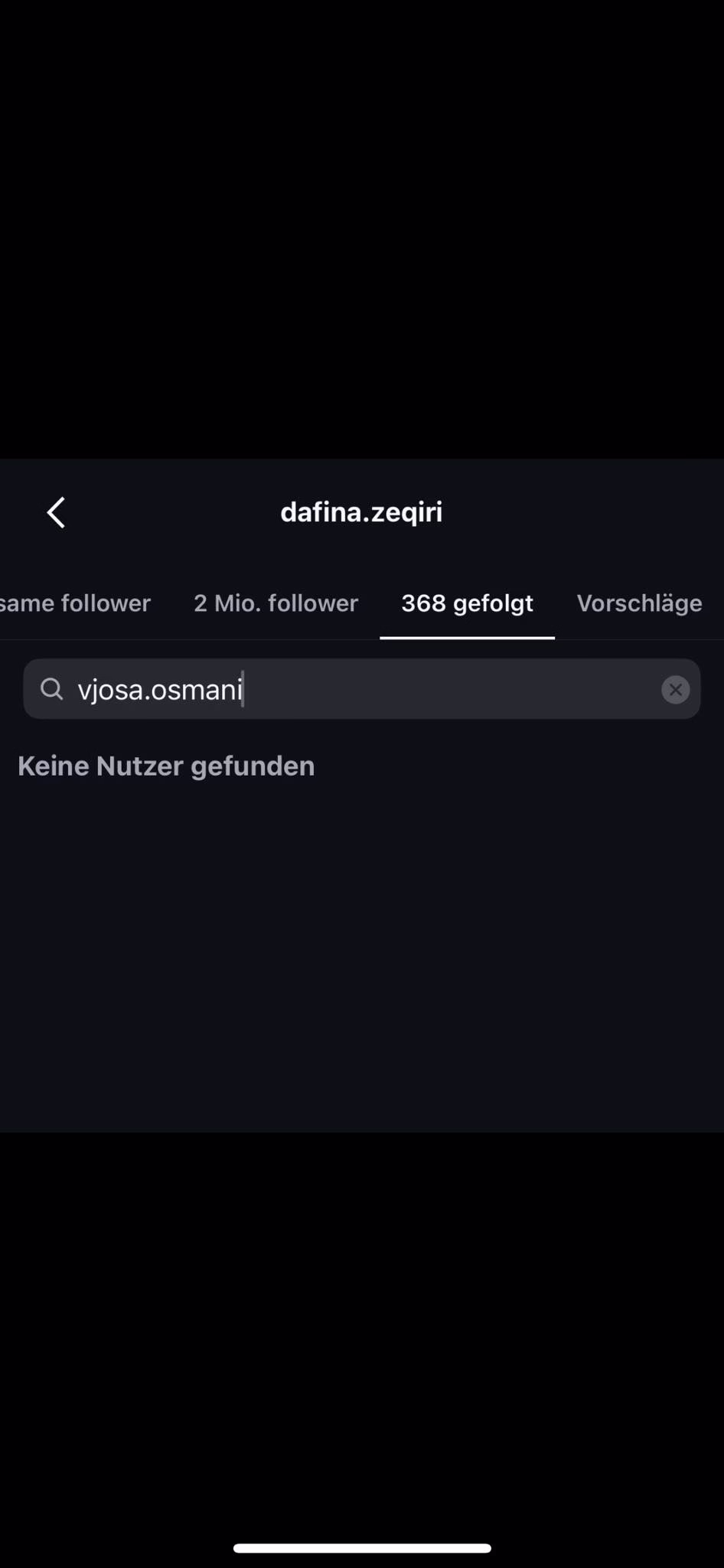724x1568 pixels.
Task: Show the gemeinsame follower tab
Action: (75, 603)
